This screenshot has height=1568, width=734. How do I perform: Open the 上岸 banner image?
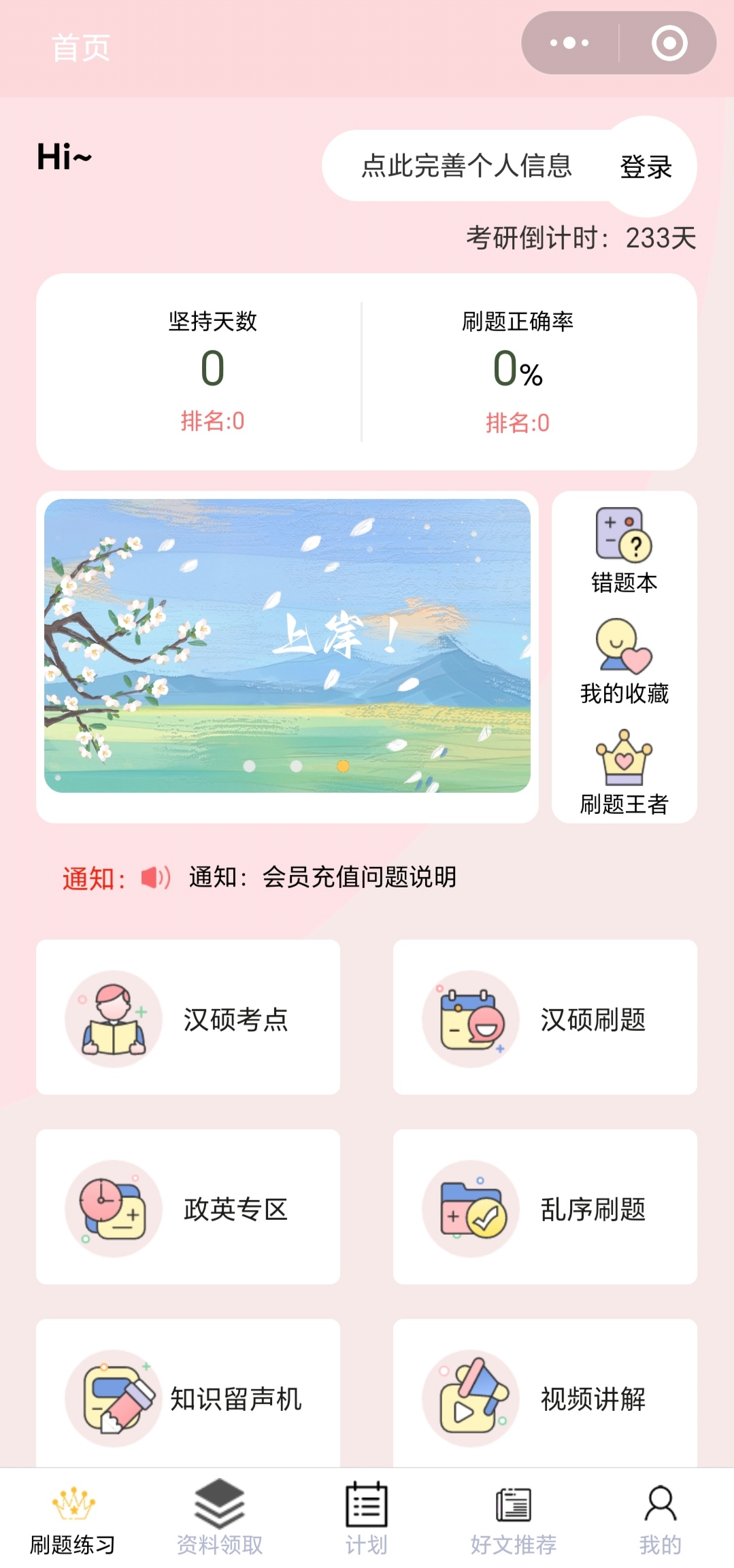[x=287, y=645]
